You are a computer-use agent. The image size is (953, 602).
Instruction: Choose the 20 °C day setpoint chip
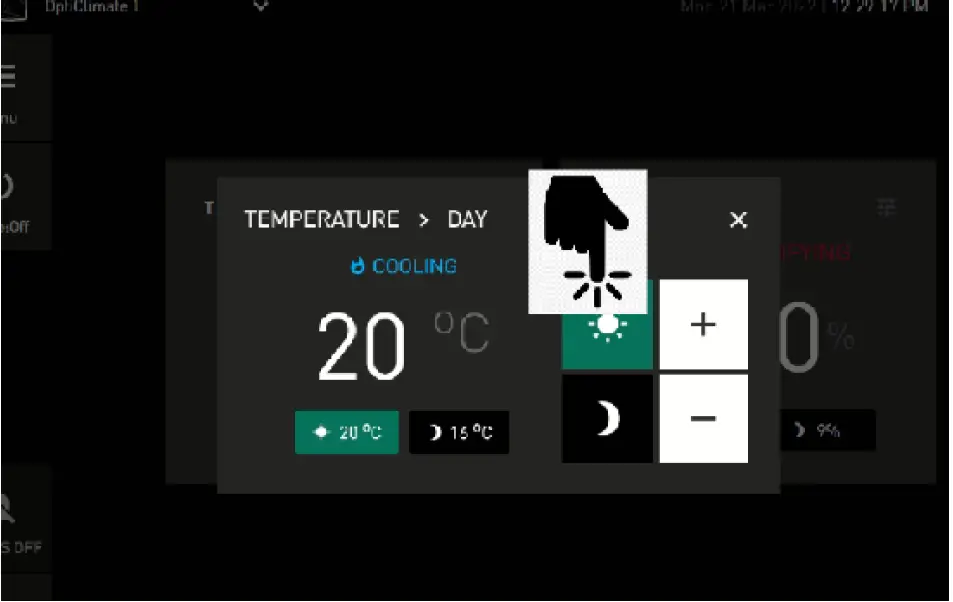coord(346,433)
